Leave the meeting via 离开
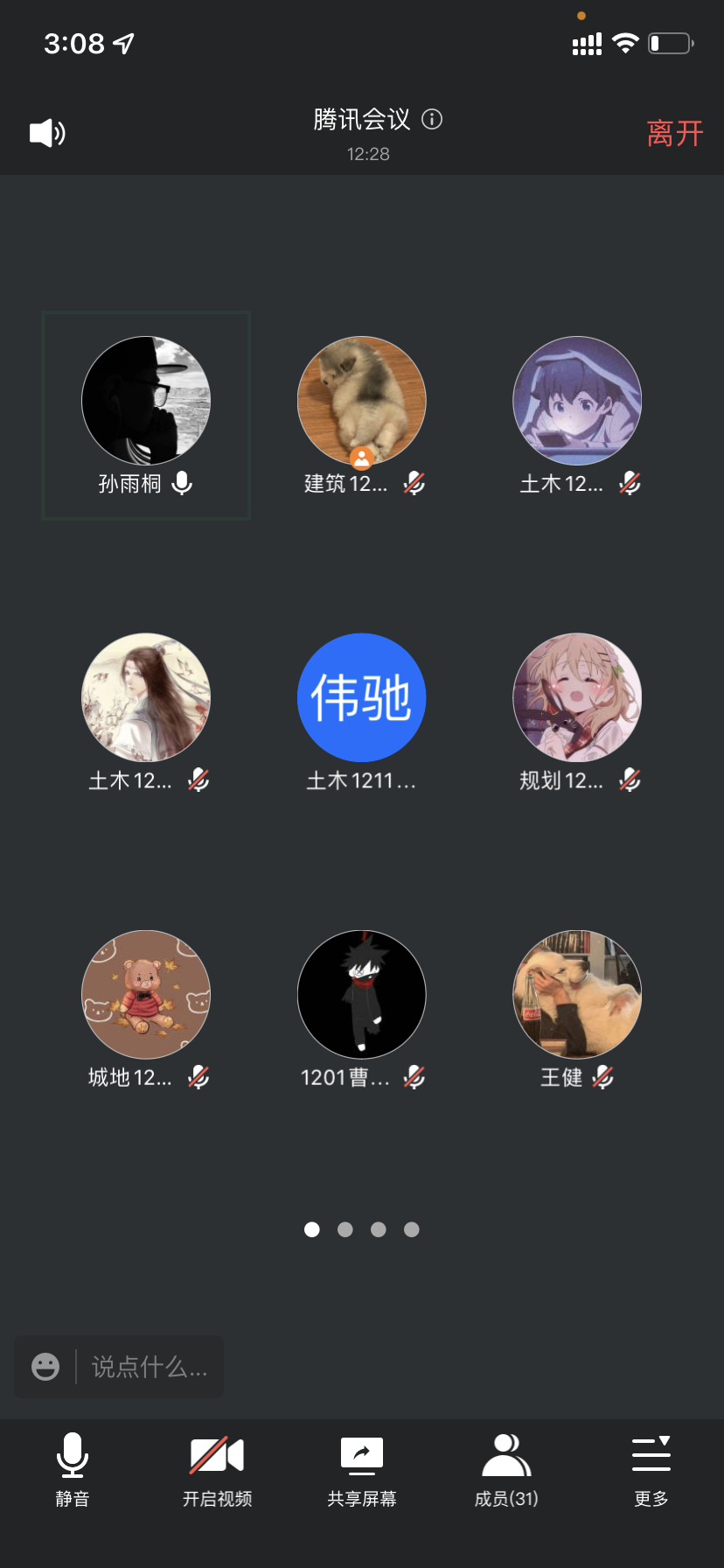Image resolution: width=724 pixels, height=1568 pixels. (x=674, y=133)
